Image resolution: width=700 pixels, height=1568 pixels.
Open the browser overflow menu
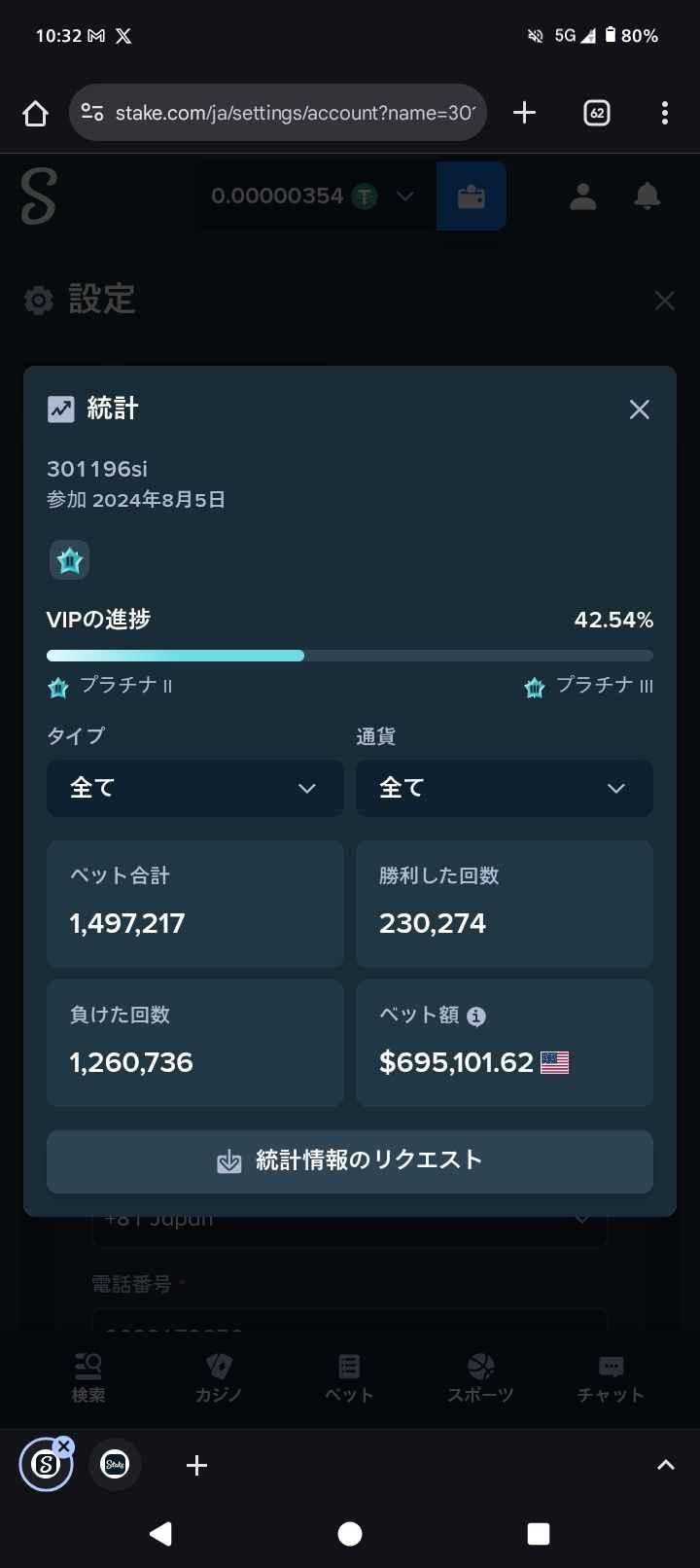coord(664,113)
